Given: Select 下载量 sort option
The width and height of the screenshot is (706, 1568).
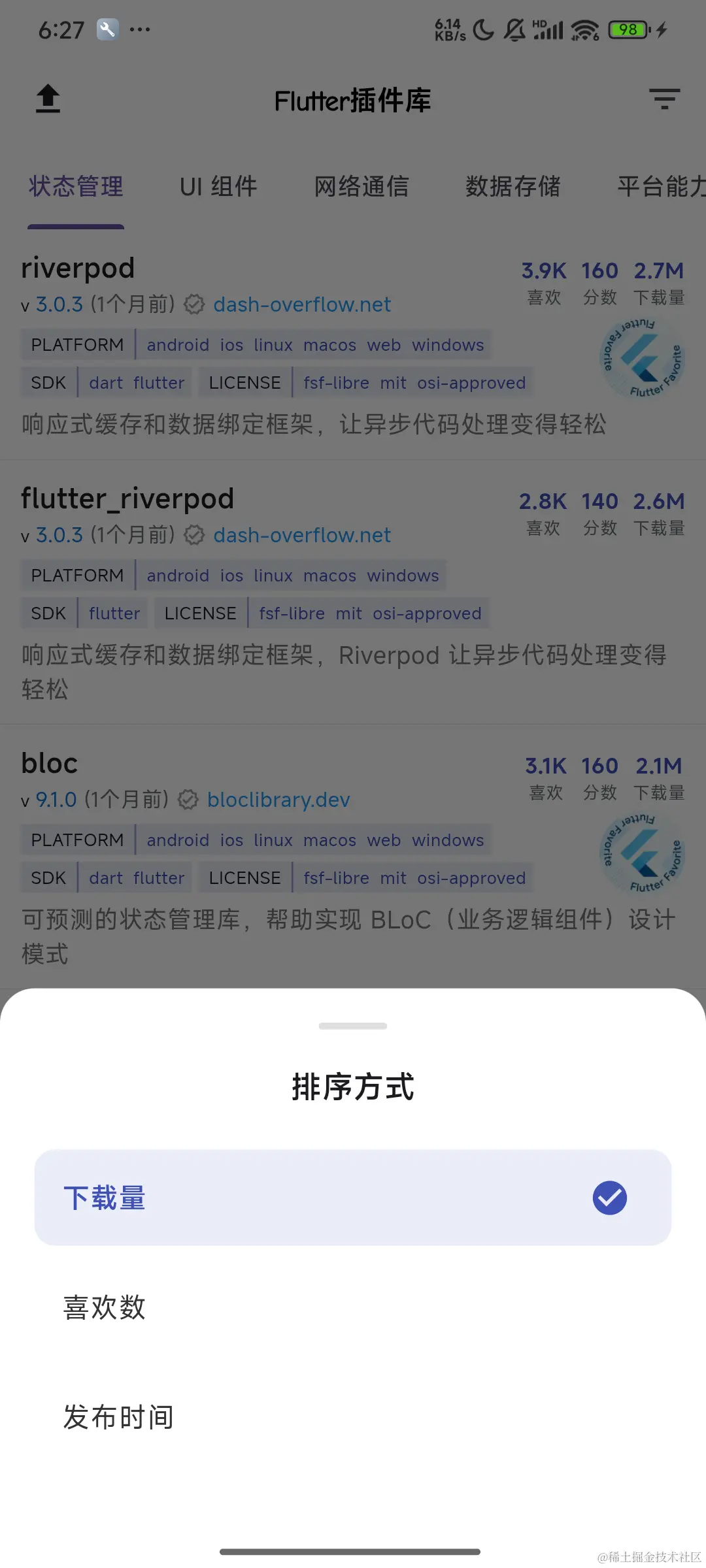Looking at the screenshot, I should coord(353,1197).
